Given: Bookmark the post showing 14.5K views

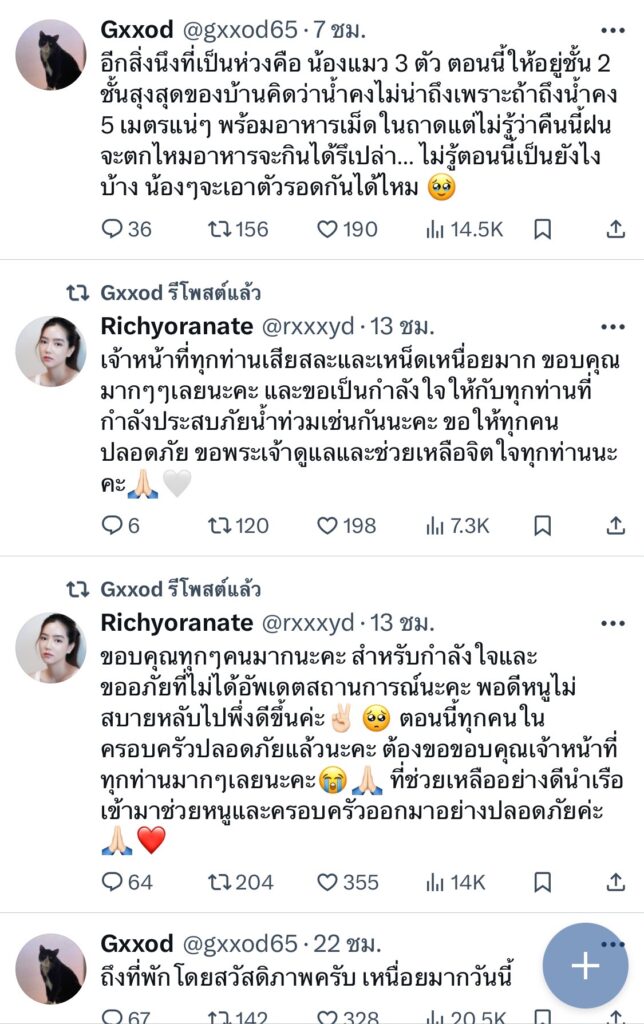Looking at the screenshot, I should (x=542, y=229).
